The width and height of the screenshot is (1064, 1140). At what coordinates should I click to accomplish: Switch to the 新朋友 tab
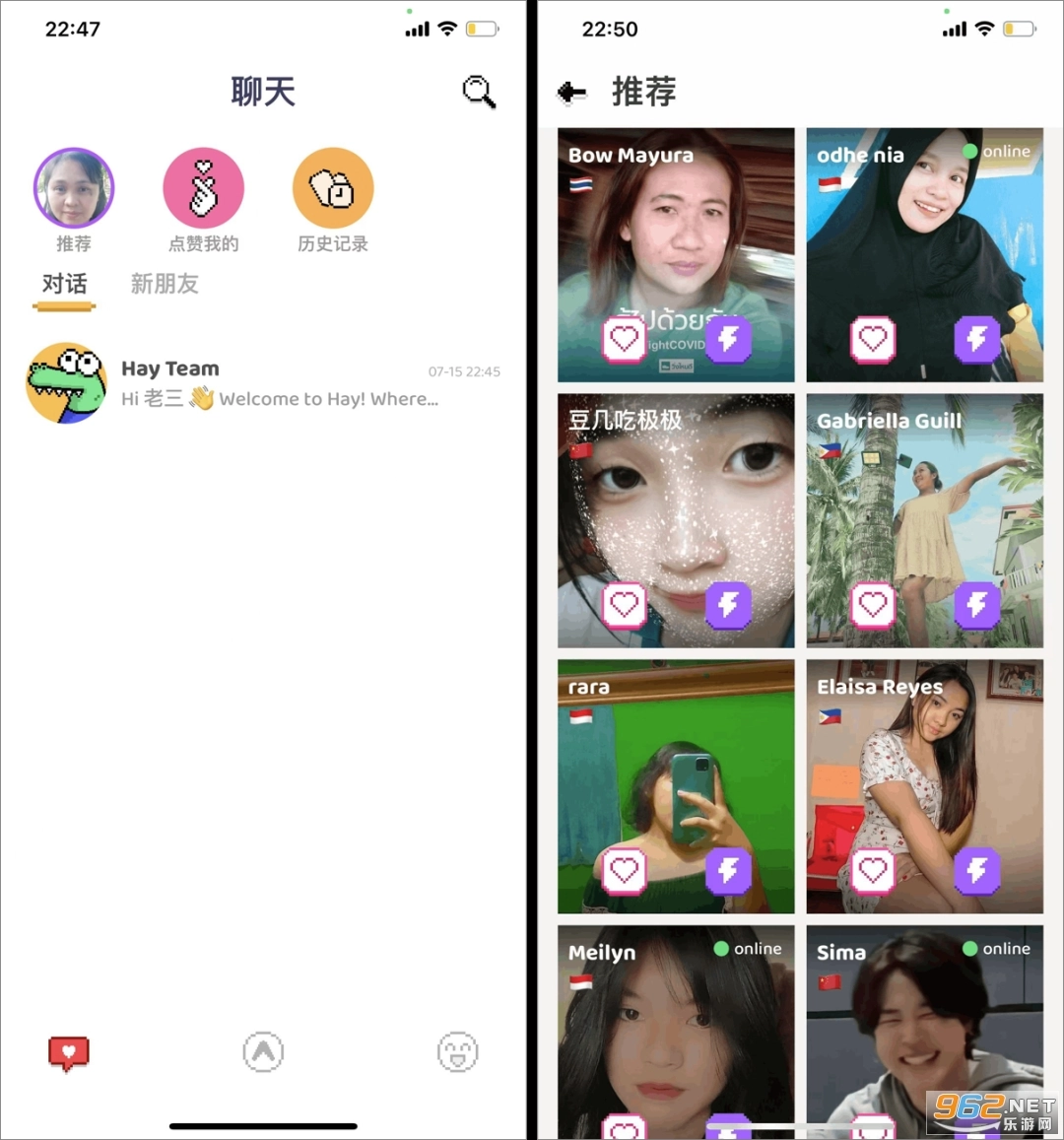[x=165, y=285]
